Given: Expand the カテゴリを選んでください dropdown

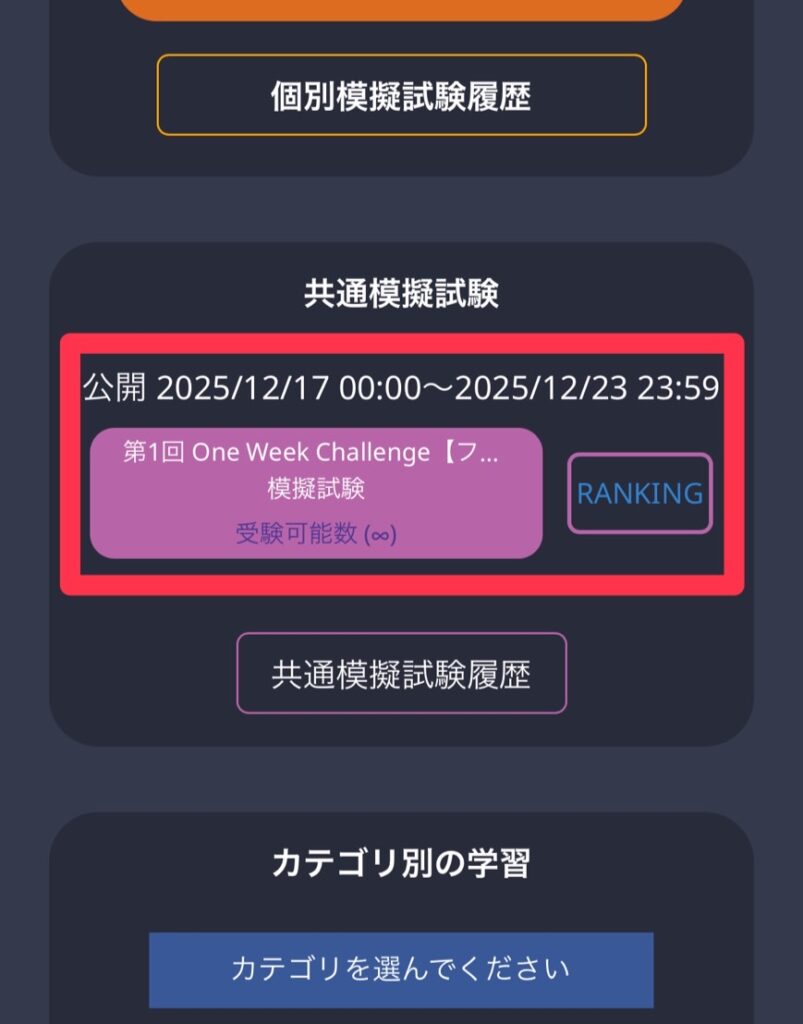Looking at the screenshot, I should click(401, 969).
